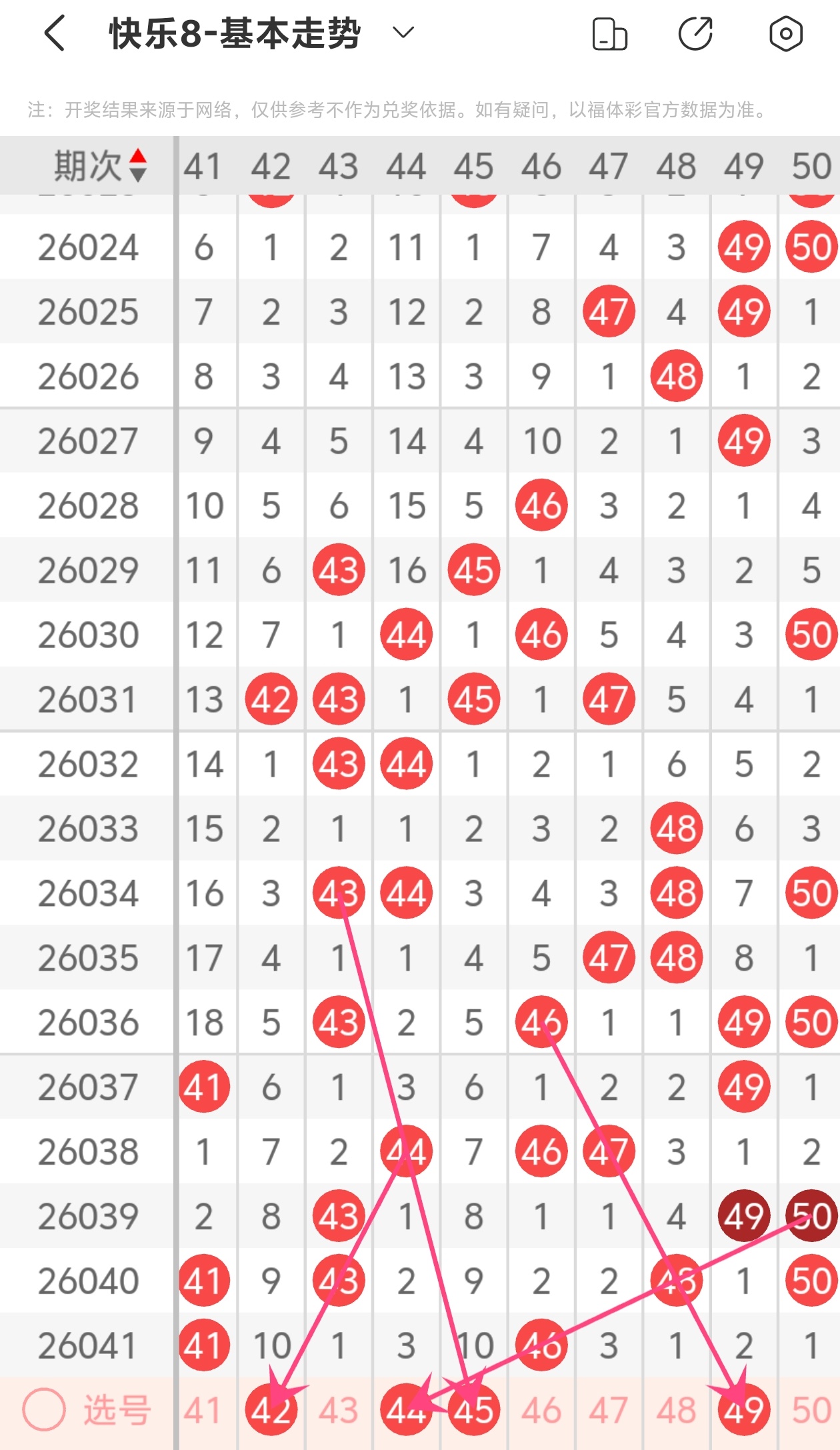Choose number 46 in the 选号 row
This screenshot has width=840, height=1450.
pyautogui.click(x=541, y=1411)
